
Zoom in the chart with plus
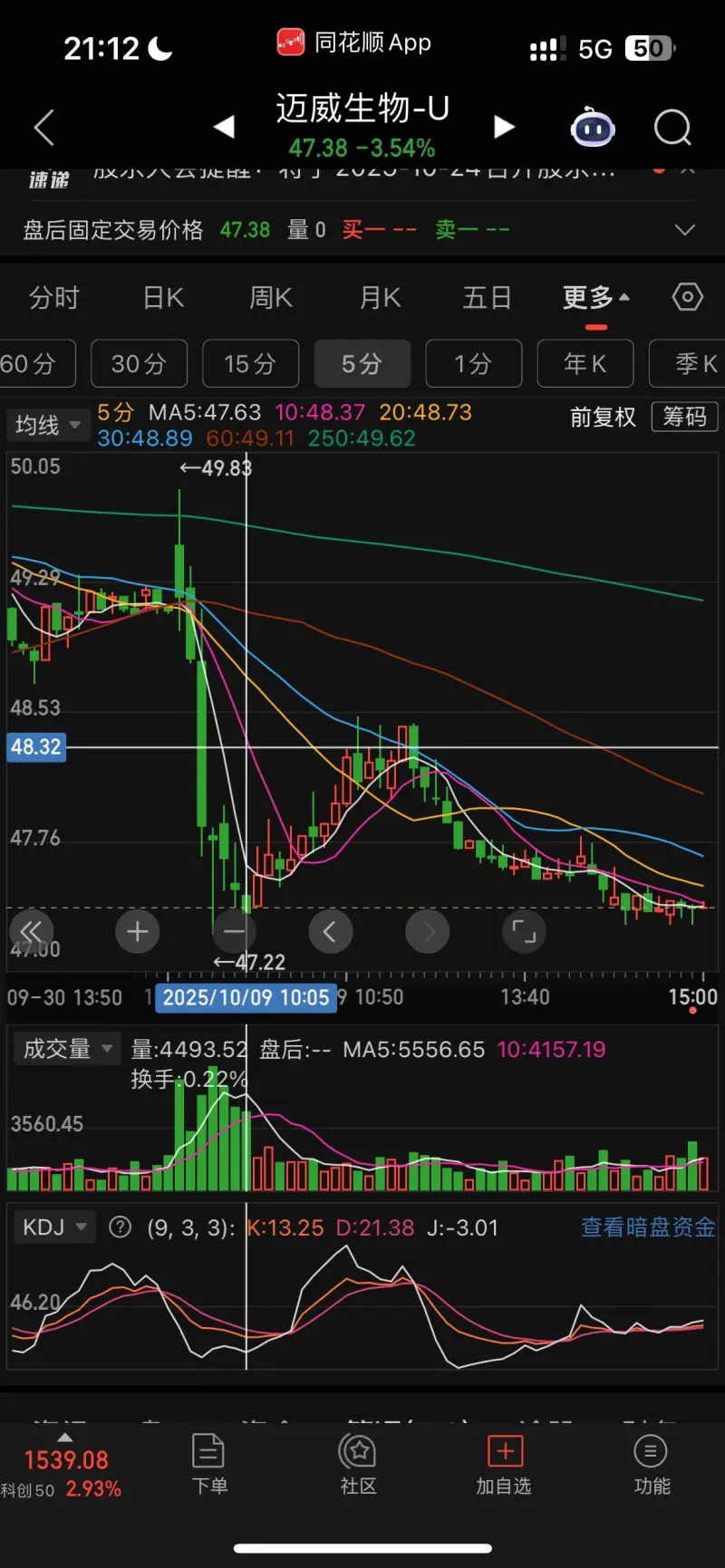pyautogui.click(x=138, y=931)
